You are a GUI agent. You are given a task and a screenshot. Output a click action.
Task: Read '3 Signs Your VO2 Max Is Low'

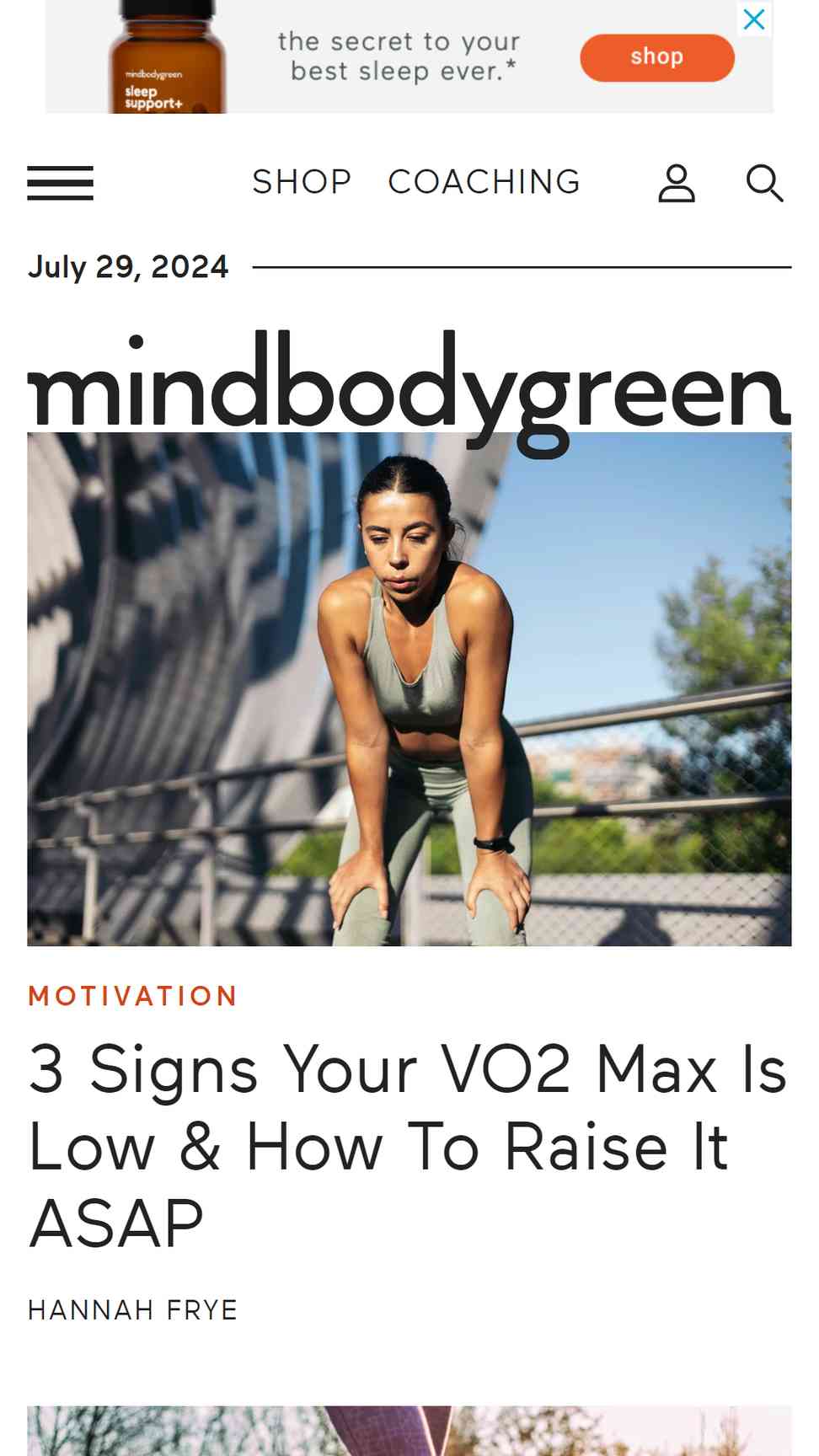(x=408, y=1146)
